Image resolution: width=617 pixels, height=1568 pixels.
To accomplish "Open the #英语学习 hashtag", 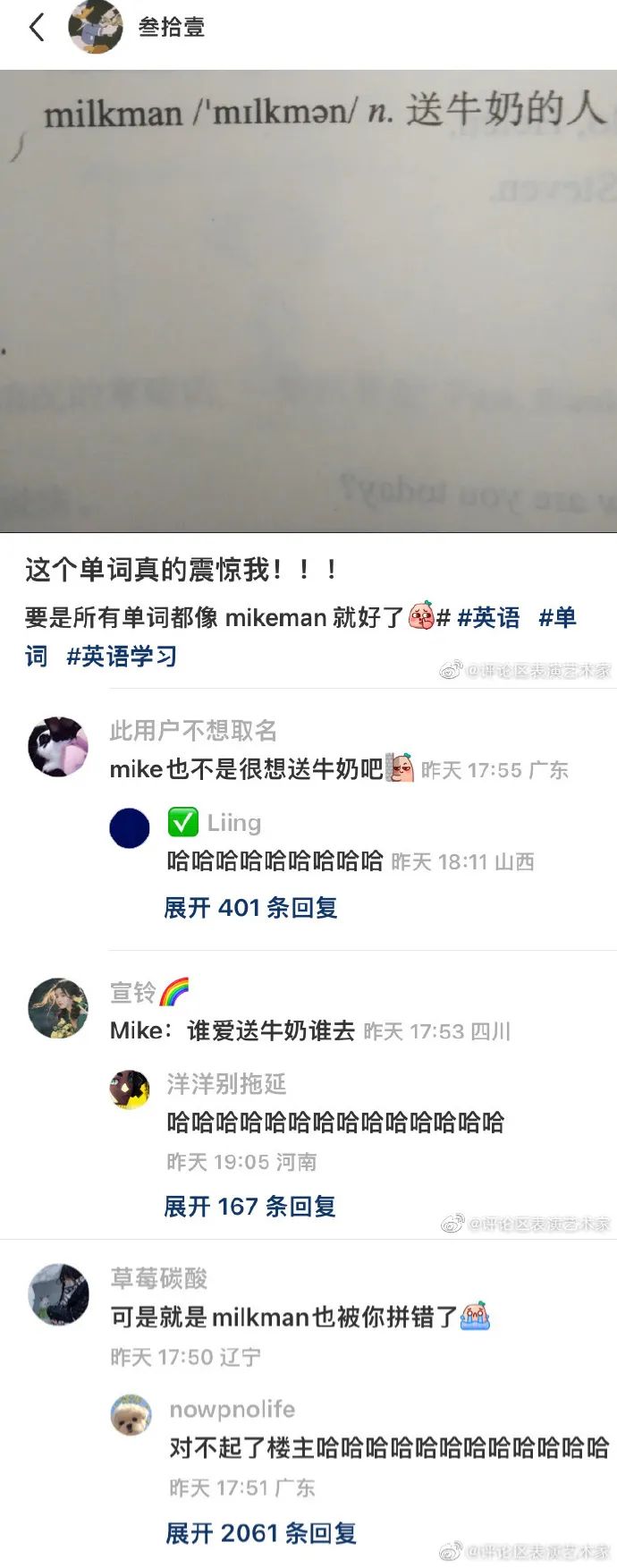I will [122, 657].
